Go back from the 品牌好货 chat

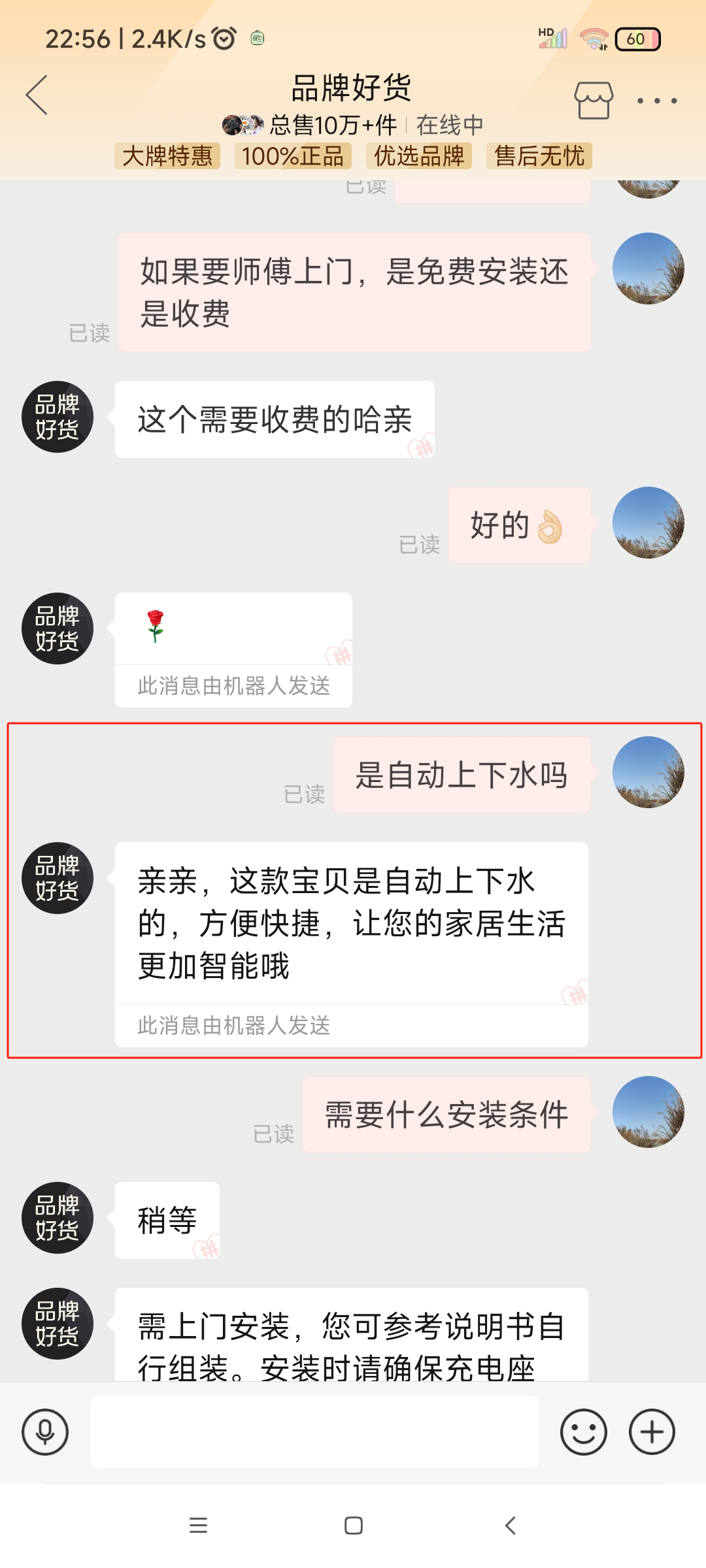point(37,95)
